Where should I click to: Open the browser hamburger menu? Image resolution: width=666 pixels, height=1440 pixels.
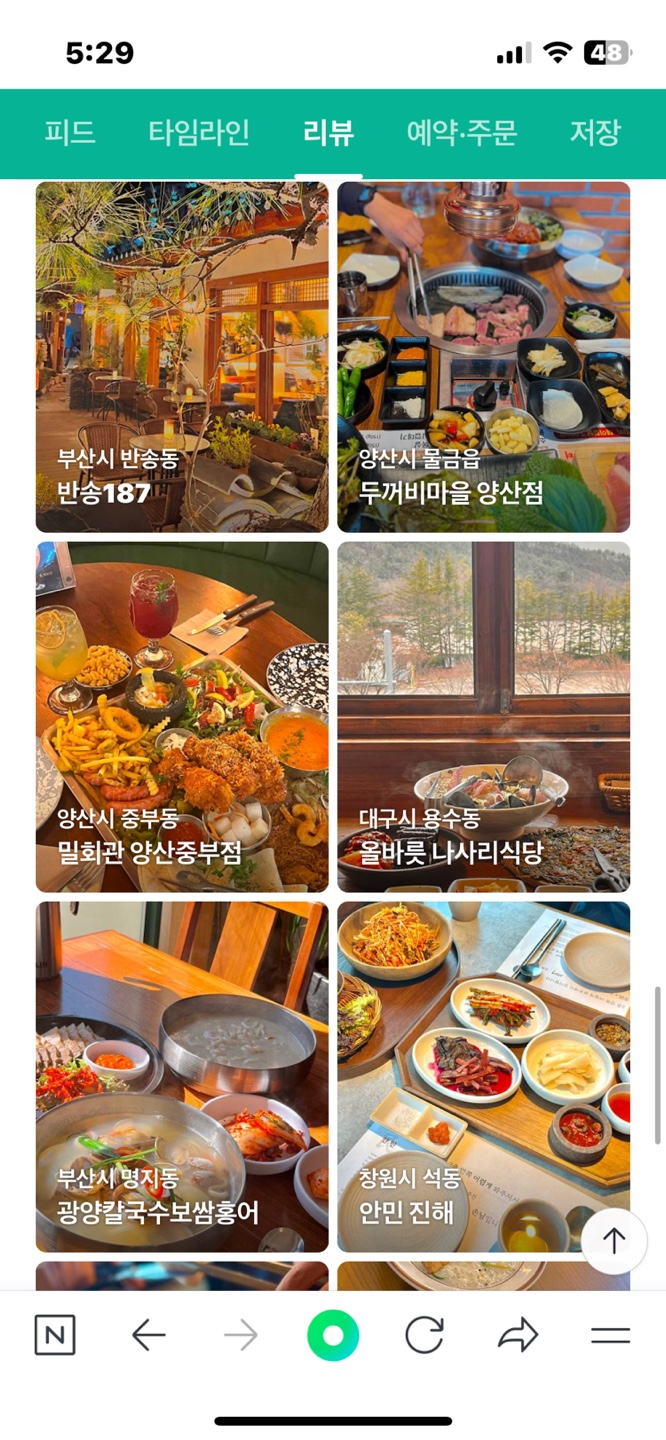[610, 1335]
